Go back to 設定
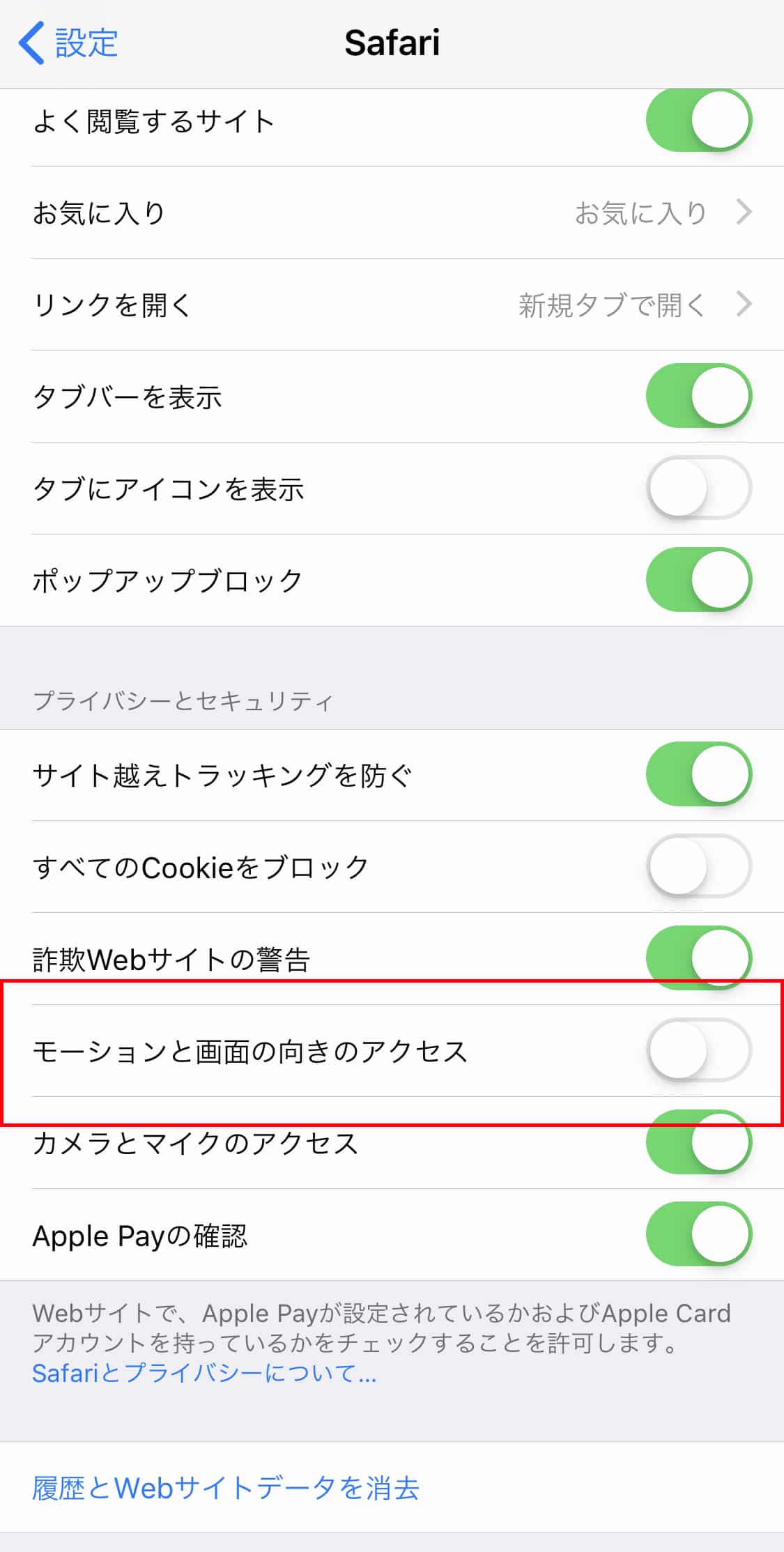The width and height of the screenshot is (784, 1552). coord(68,43)
